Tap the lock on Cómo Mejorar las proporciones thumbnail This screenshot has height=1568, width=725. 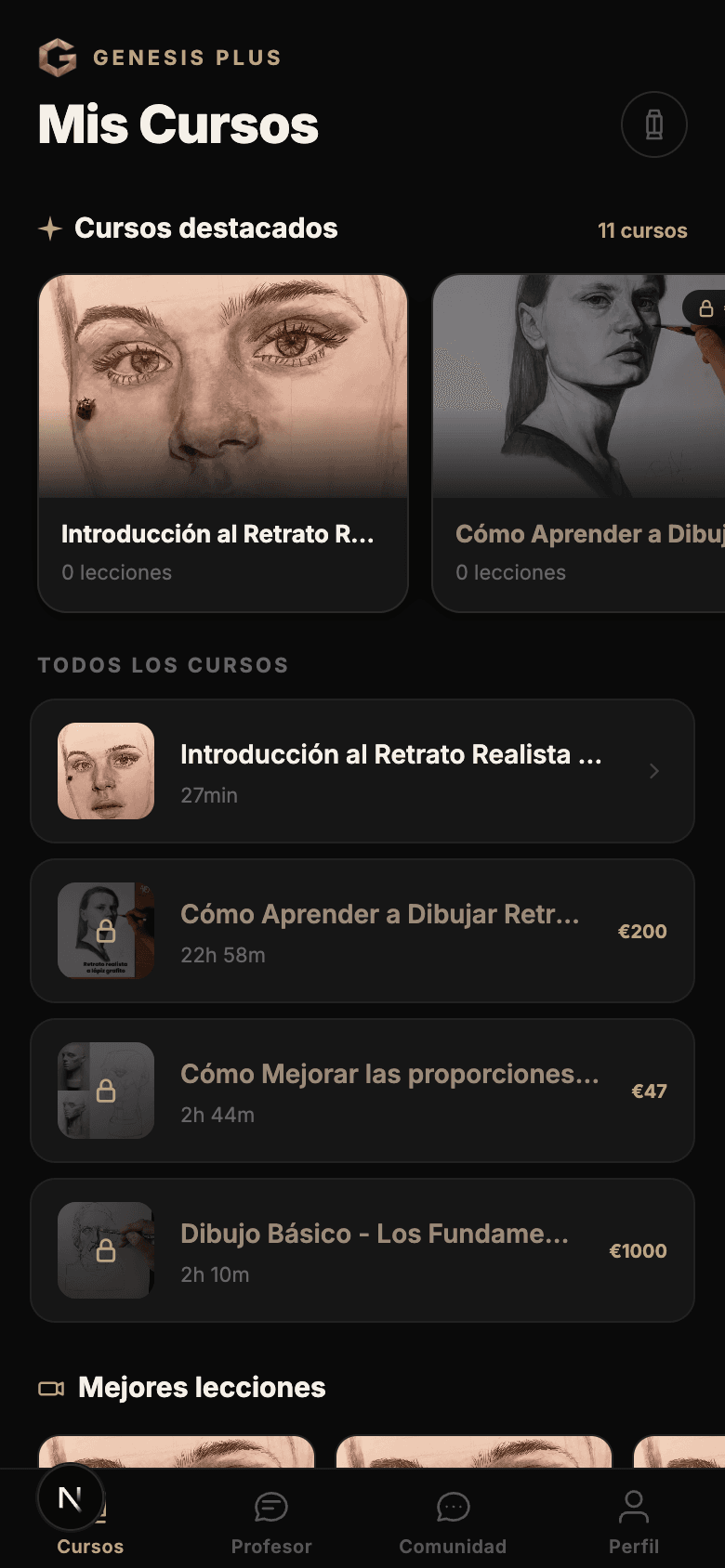(105, 1090)
